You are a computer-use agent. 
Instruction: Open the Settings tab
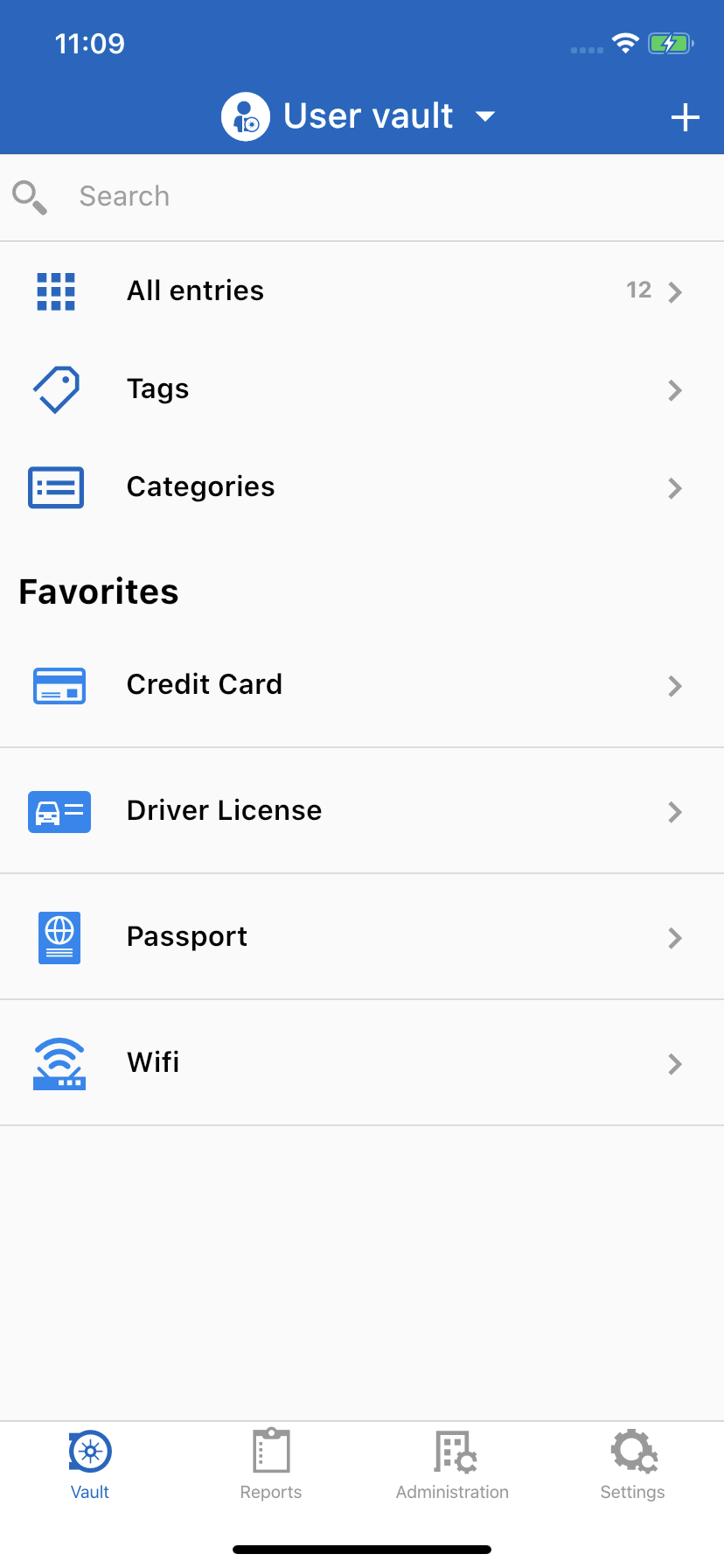pyautogui.click(x=633, y=1466)
